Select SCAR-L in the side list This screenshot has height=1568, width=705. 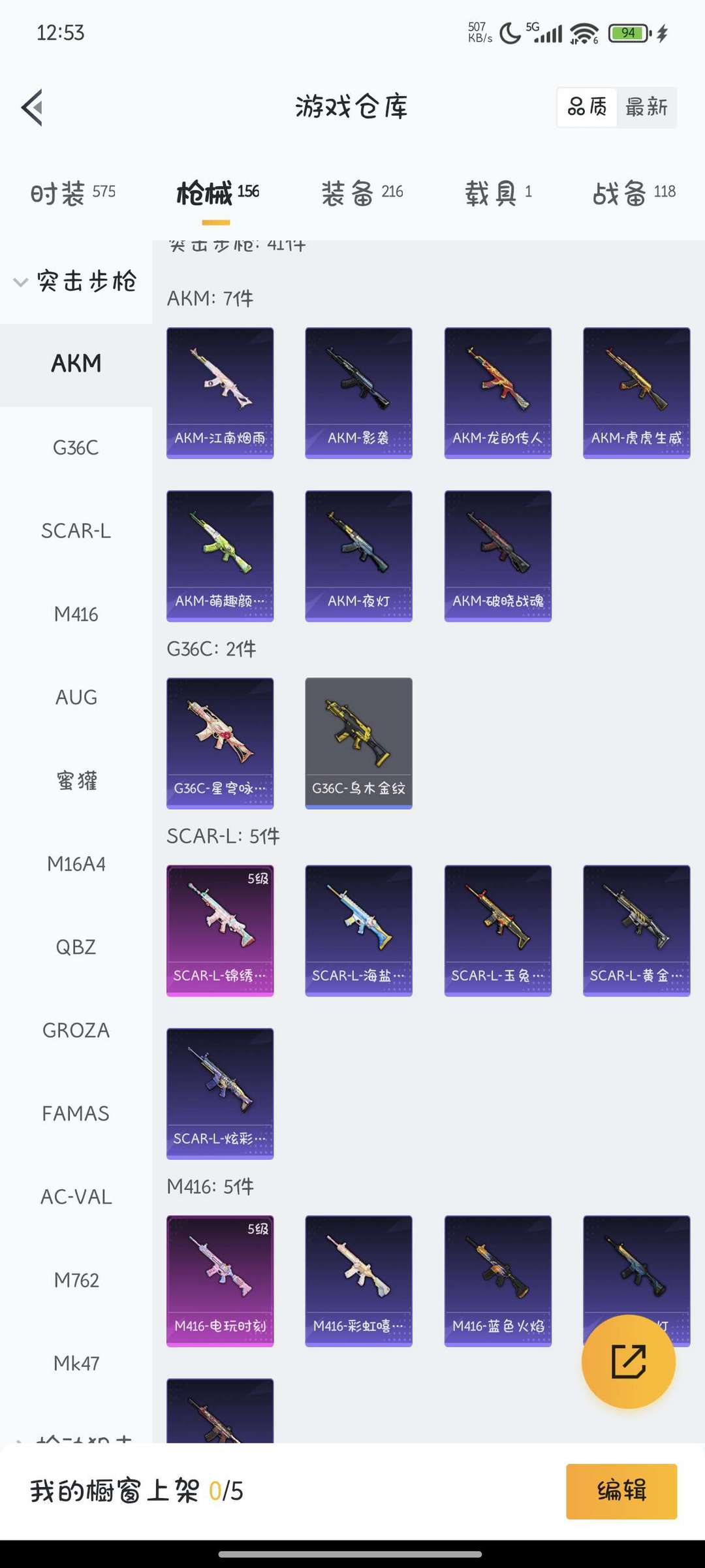coord(76,531)
